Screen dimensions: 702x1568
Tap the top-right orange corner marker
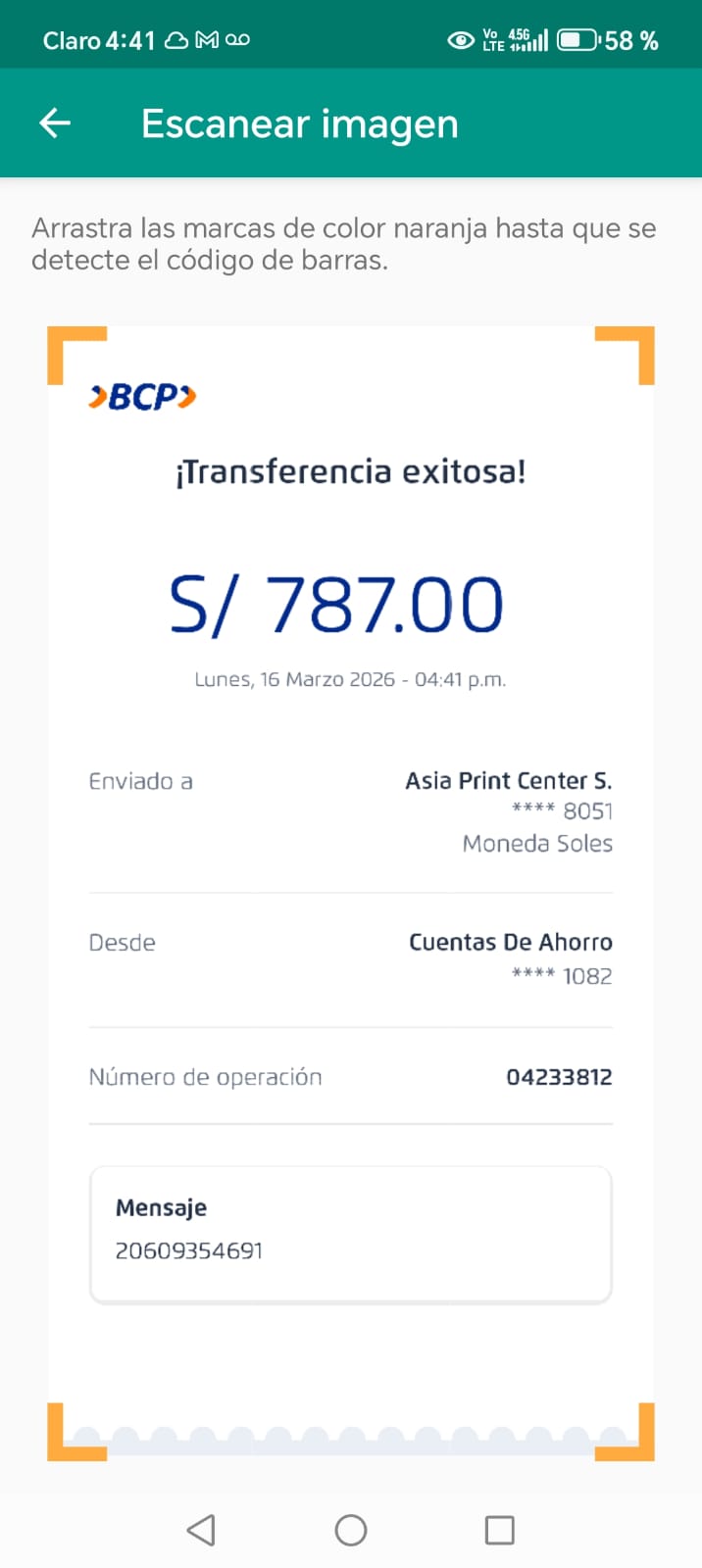(x=625, y=355)
